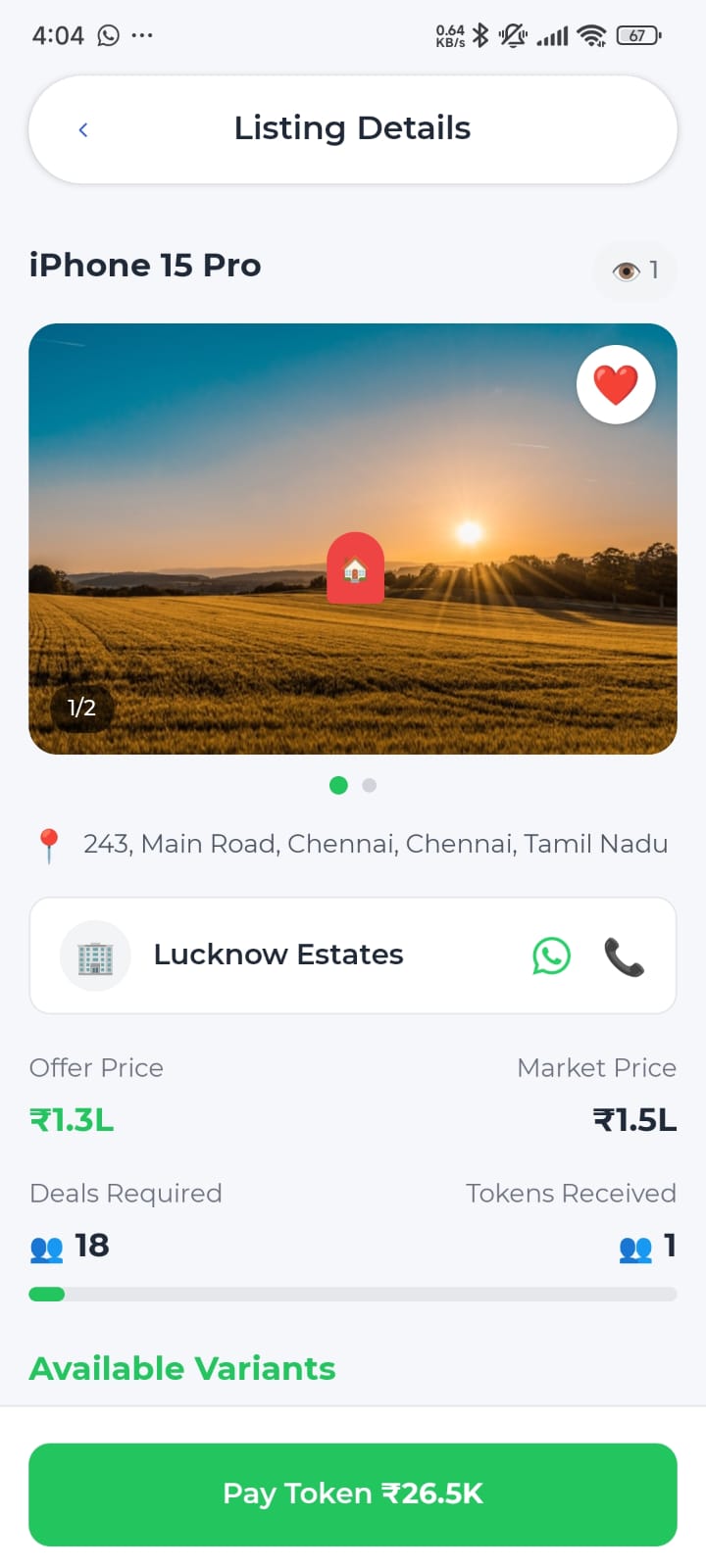
Task: Tap the Bluetooth status bar icon
Action: tap(479, 34)
